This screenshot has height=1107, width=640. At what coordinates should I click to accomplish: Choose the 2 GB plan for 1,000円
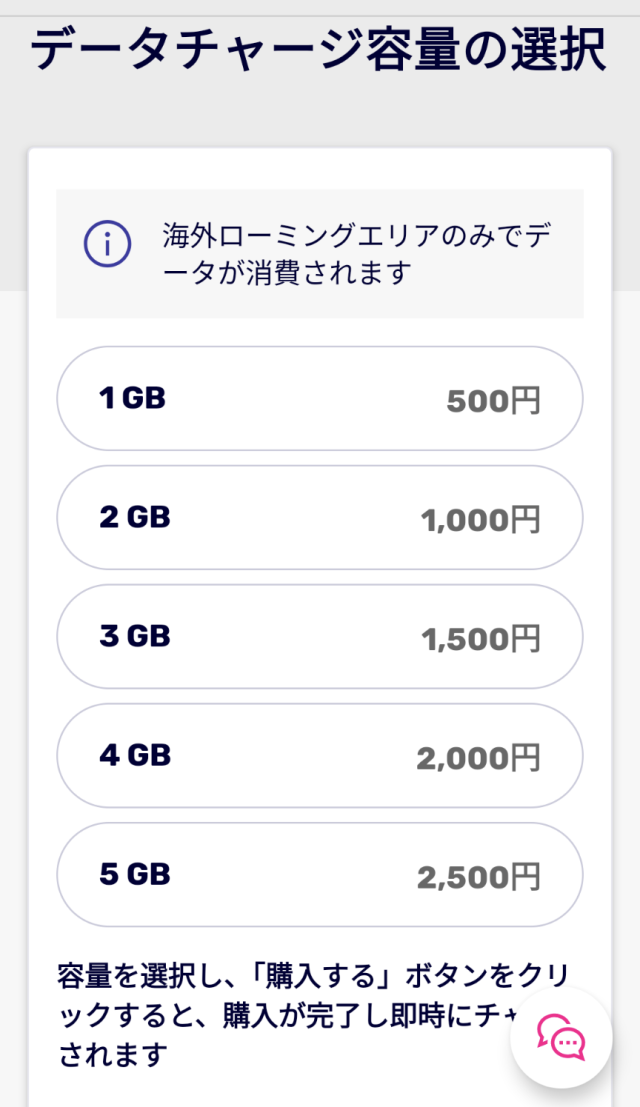[x=320, y=518]
